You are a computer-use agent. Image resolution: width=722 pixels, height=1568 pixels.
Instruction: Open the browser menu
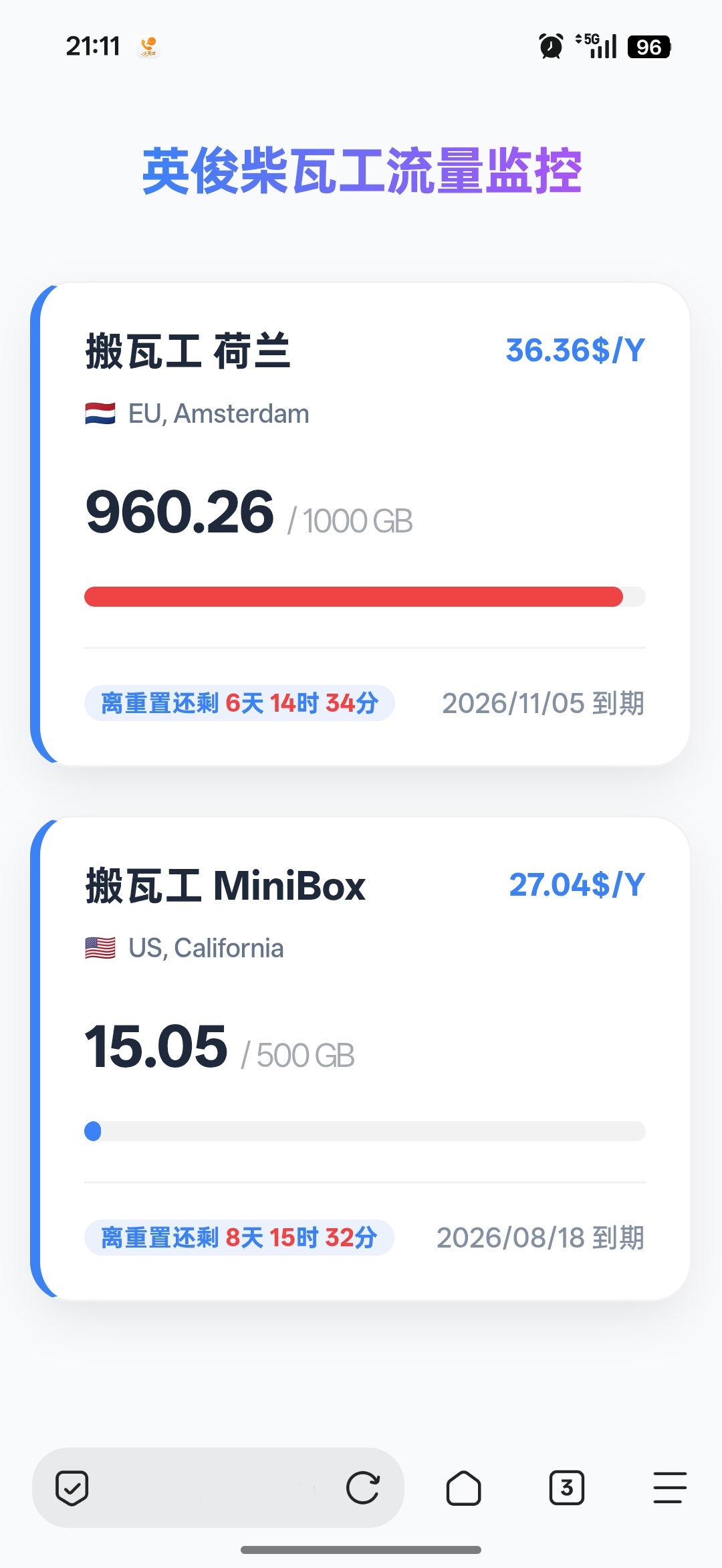[x=670, y=1488]
